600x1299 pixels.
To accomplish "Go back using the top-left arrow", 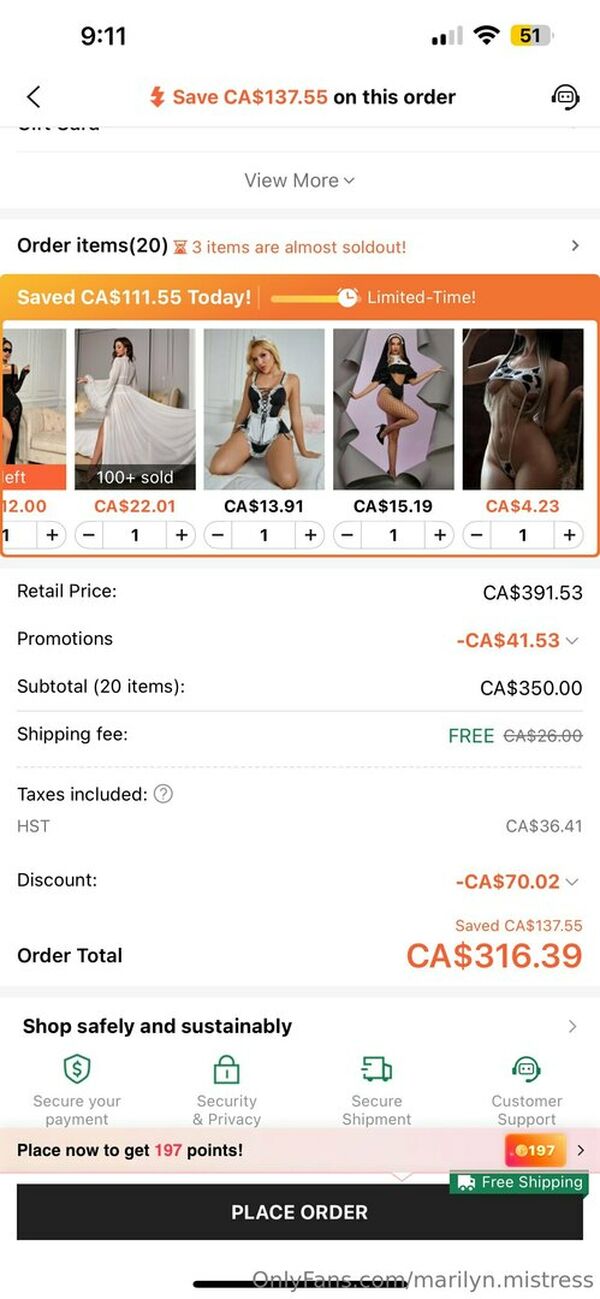I will [33, 97].
